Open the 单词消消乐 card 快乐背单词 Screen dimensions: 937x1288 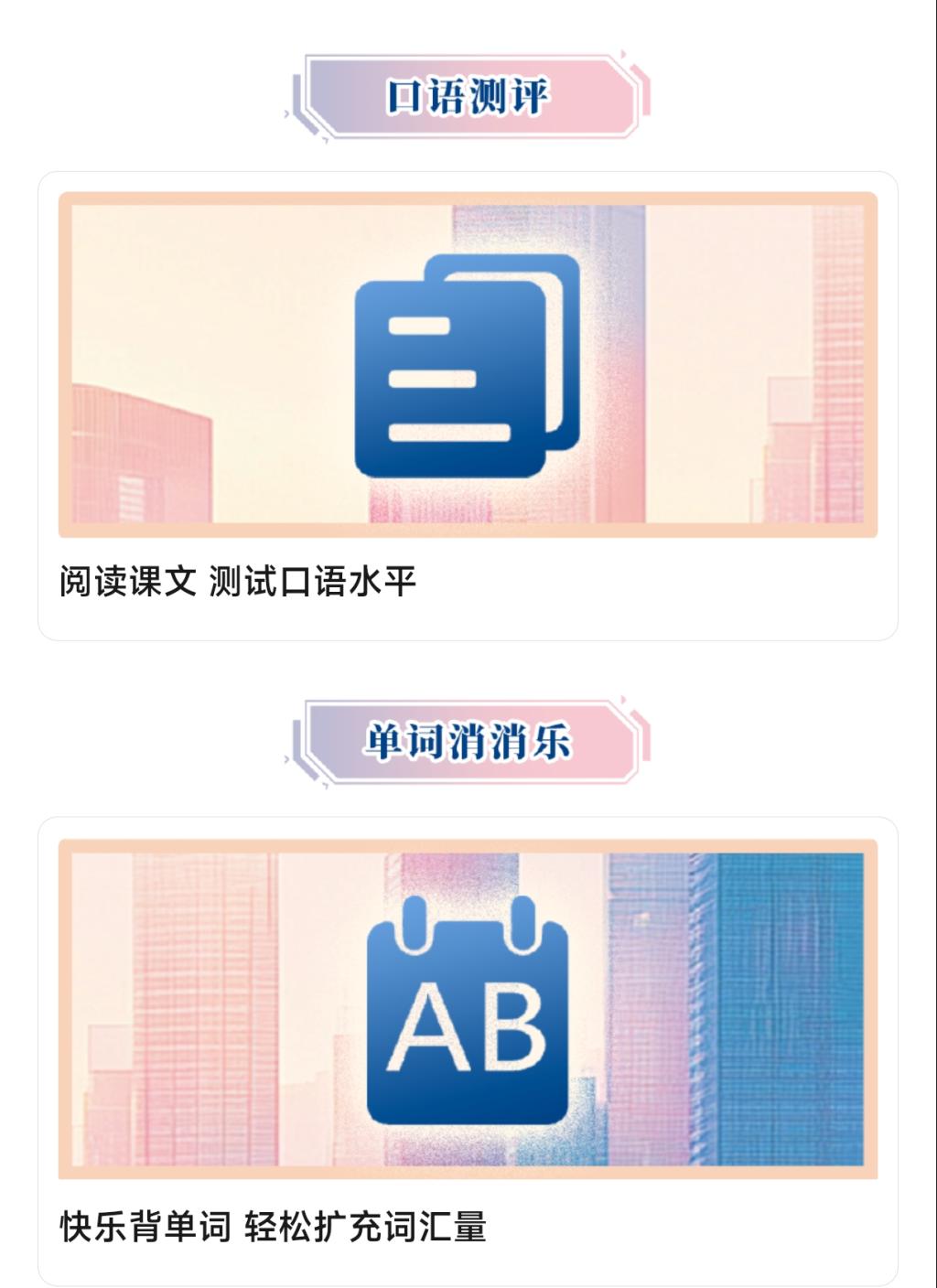click(468, 1050)
